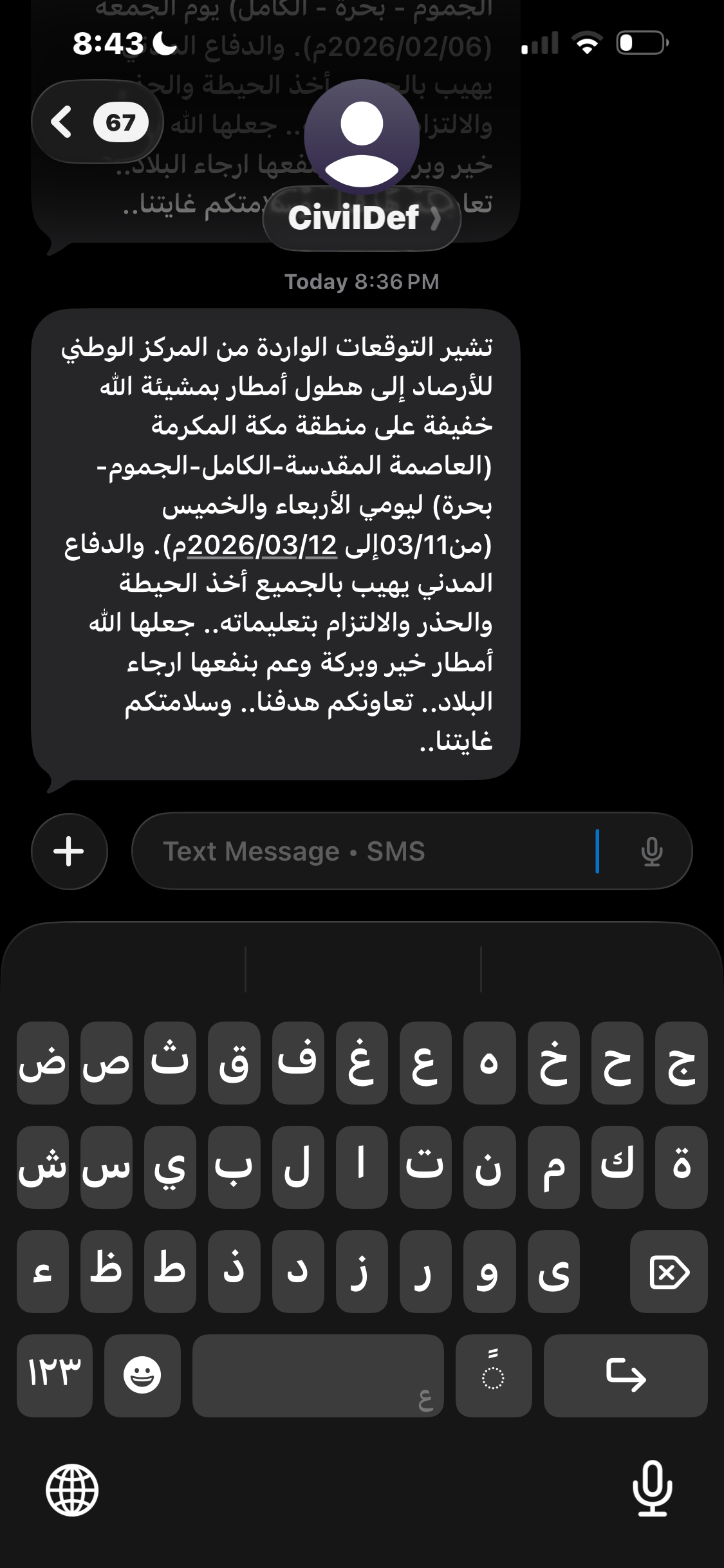Go back to the messages list
Screen dimensions: 724x1568
coord(97,122)
